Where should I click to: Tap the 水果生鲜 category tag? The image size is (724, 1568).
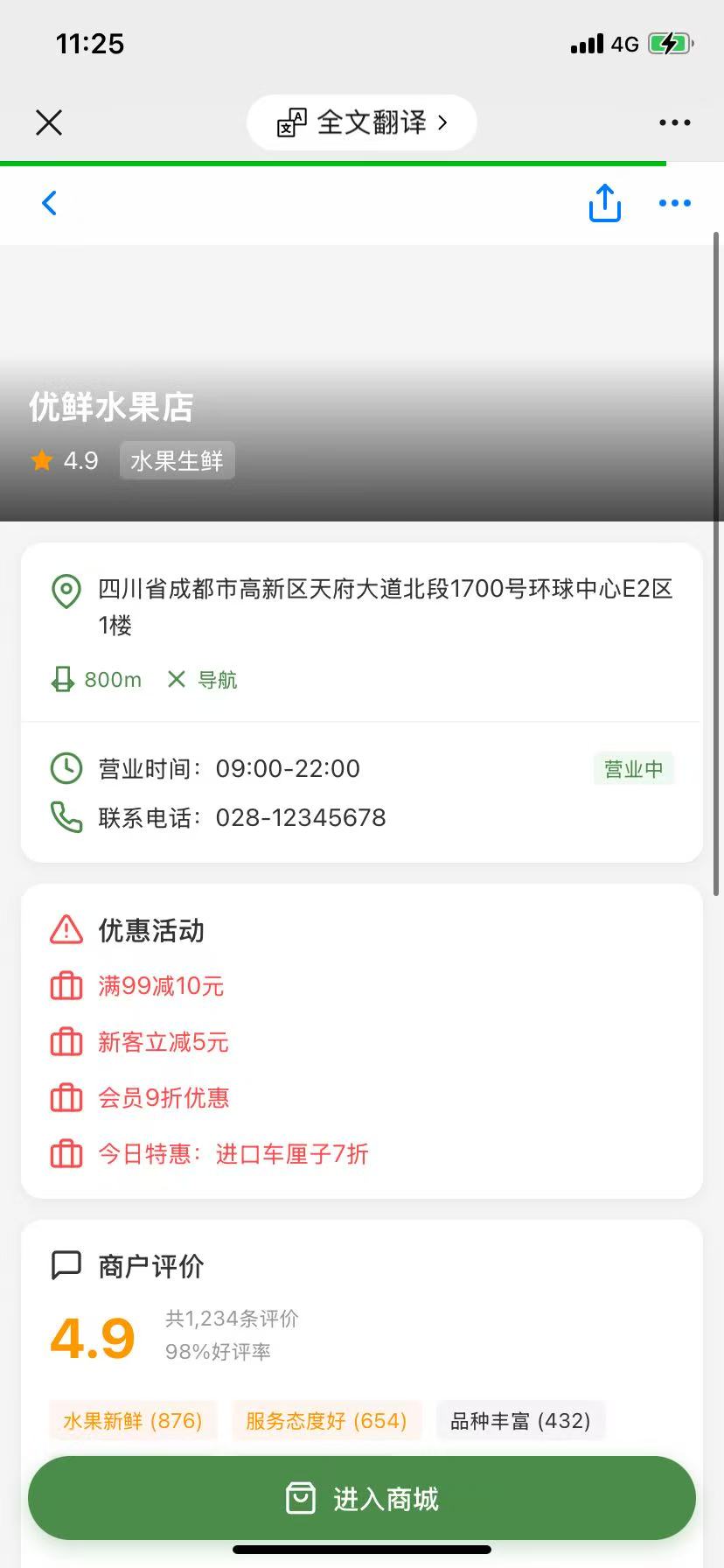point(177,461)
